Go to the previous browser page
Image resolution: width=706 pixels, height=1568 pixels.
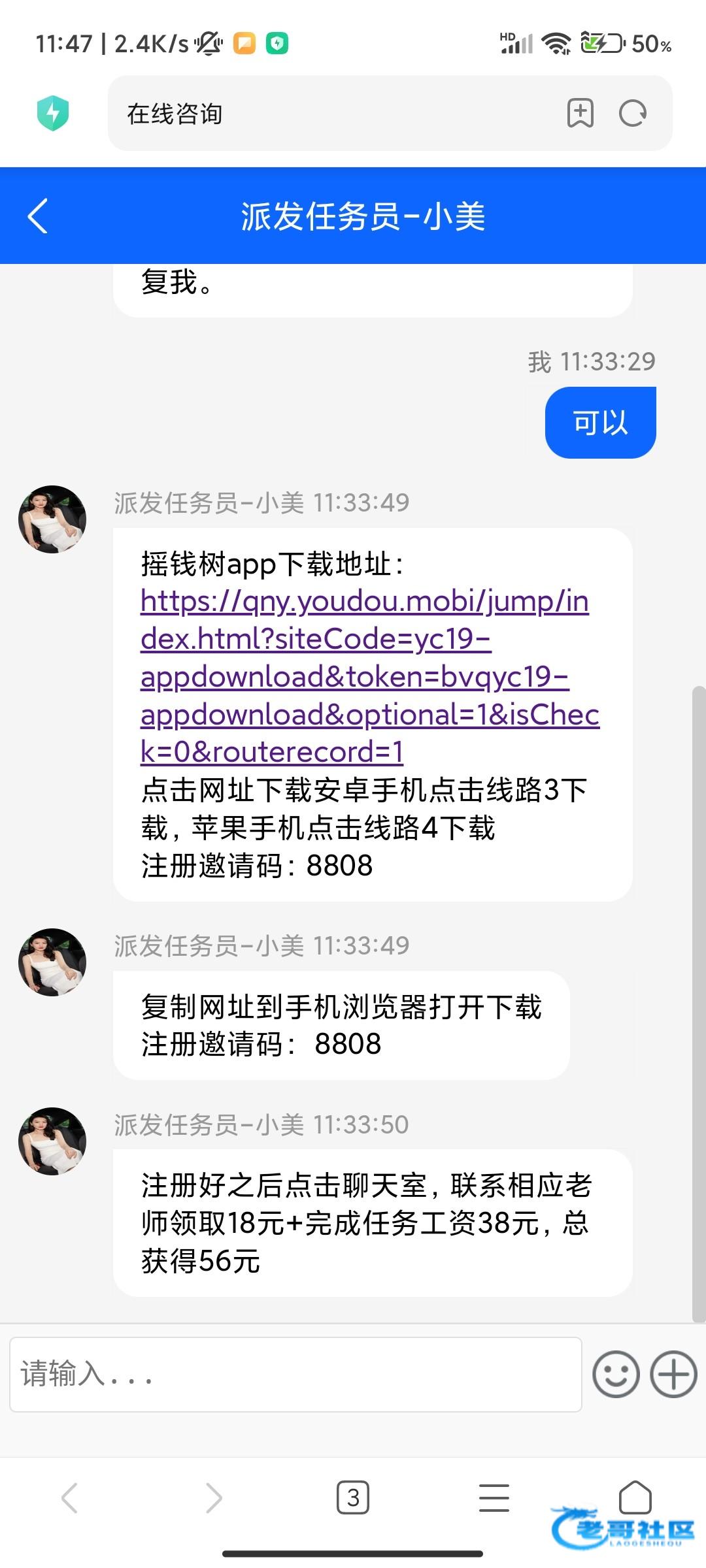click(x=70, y=1497)
